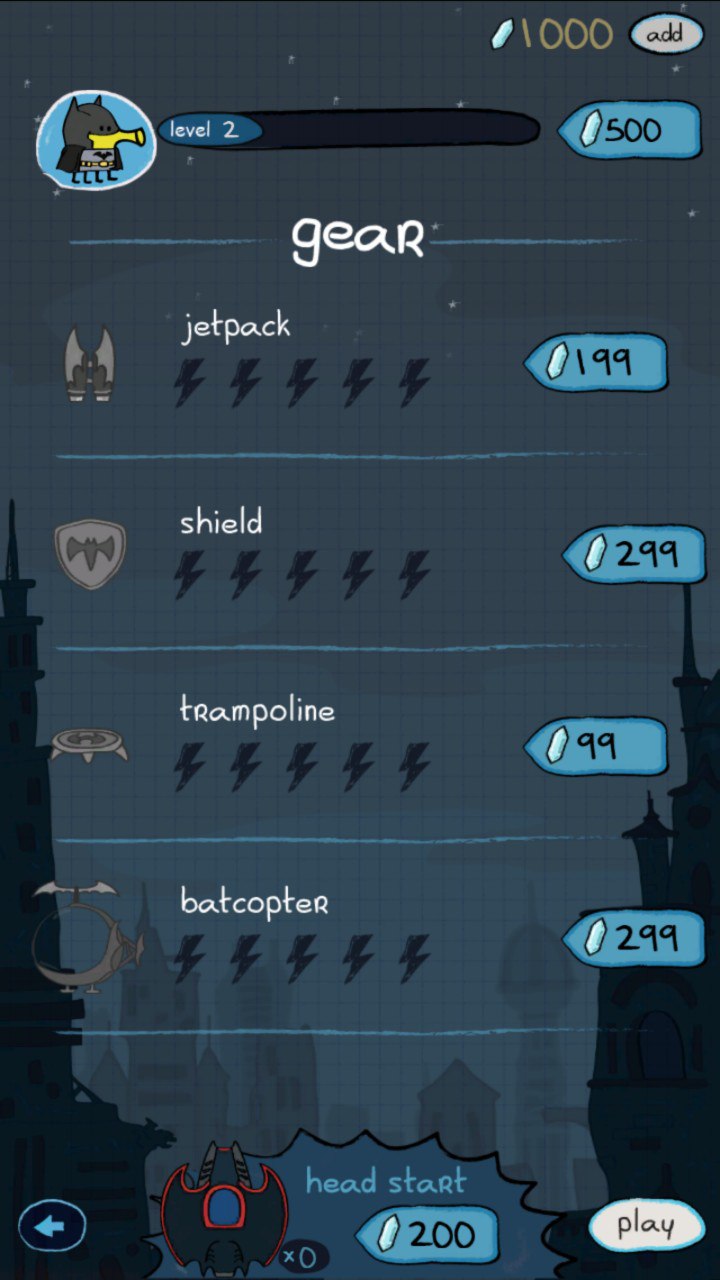Start the game with play button
The width and height of the screenshot is (720, 1280).
point(645,1226)
